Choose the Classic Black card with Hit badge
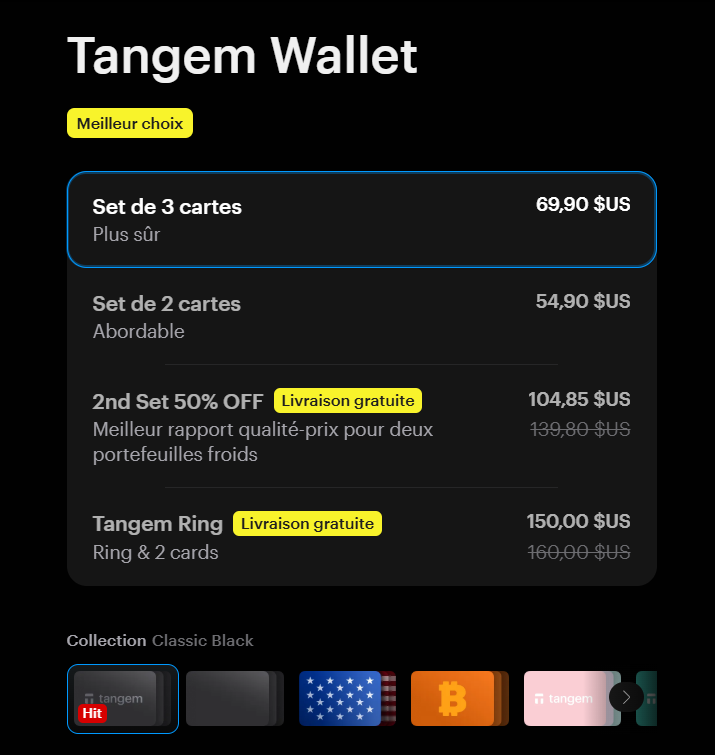This screenshot has height=755, width=715. [x=122, y=698]
